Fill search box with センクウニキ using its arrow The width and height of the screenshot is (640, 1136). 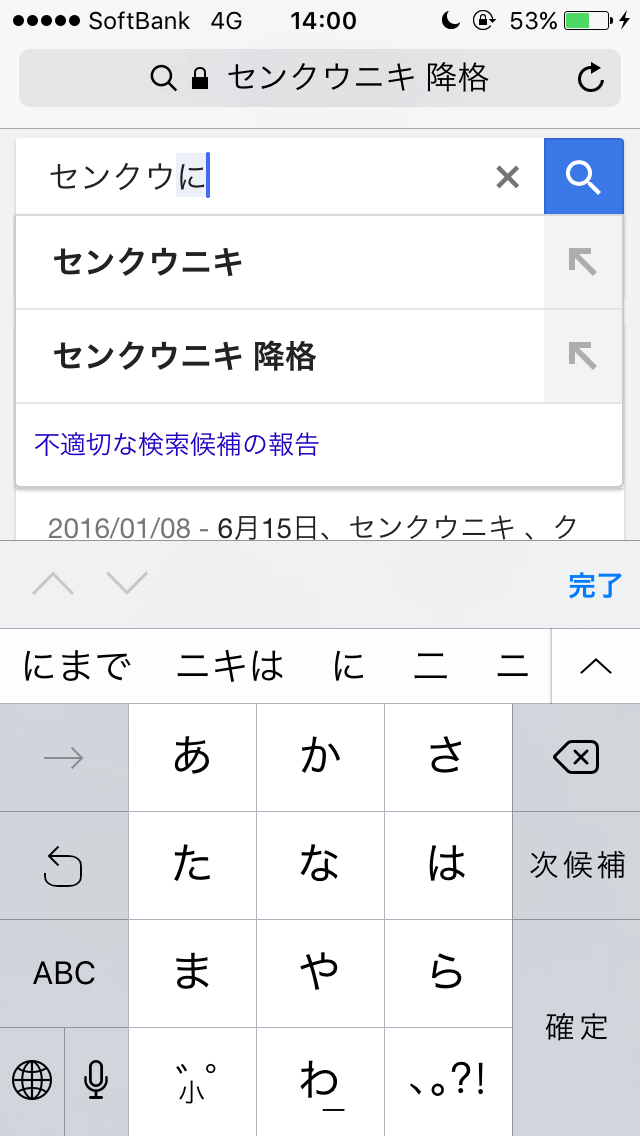[x=583, y=262]
